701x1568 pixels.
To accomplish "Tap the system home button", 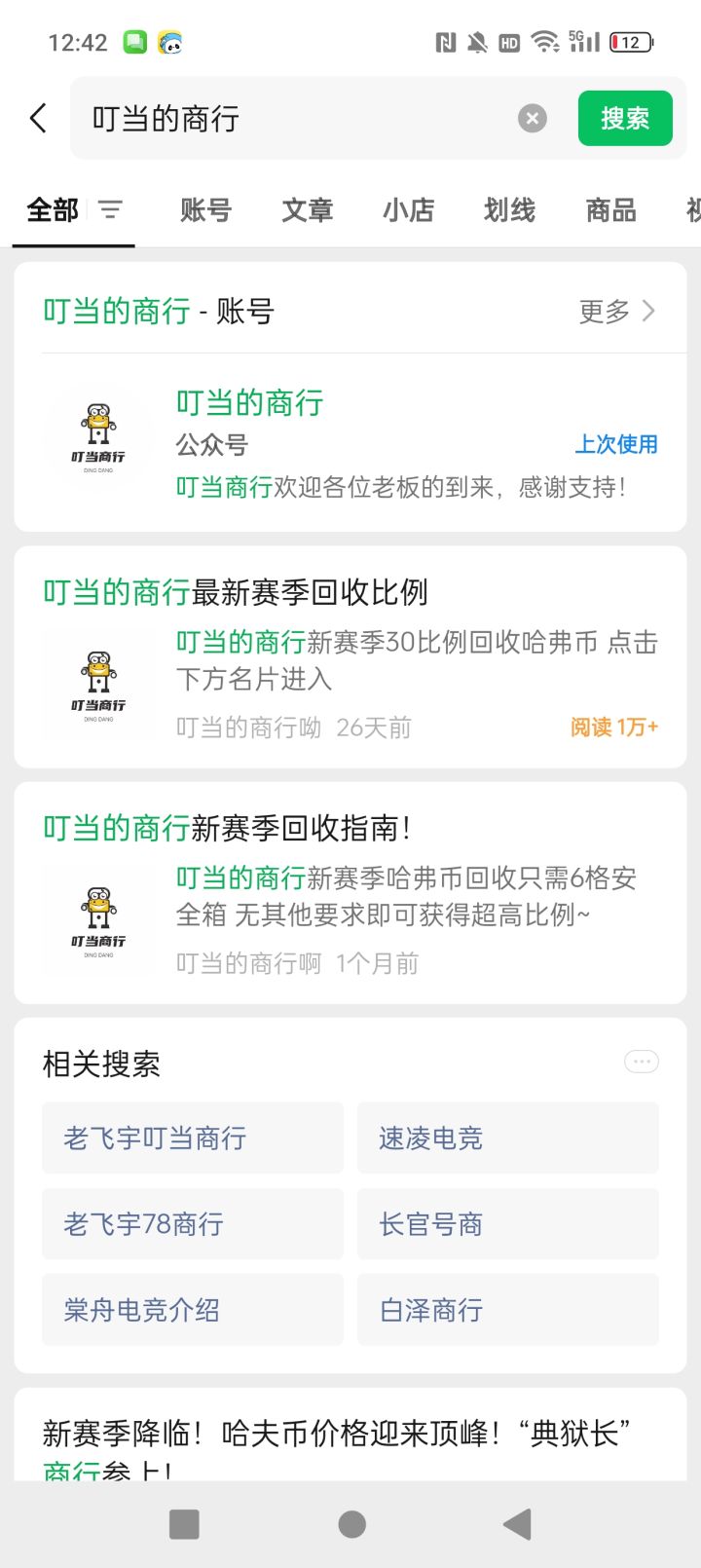I will tap(351, 1524).
